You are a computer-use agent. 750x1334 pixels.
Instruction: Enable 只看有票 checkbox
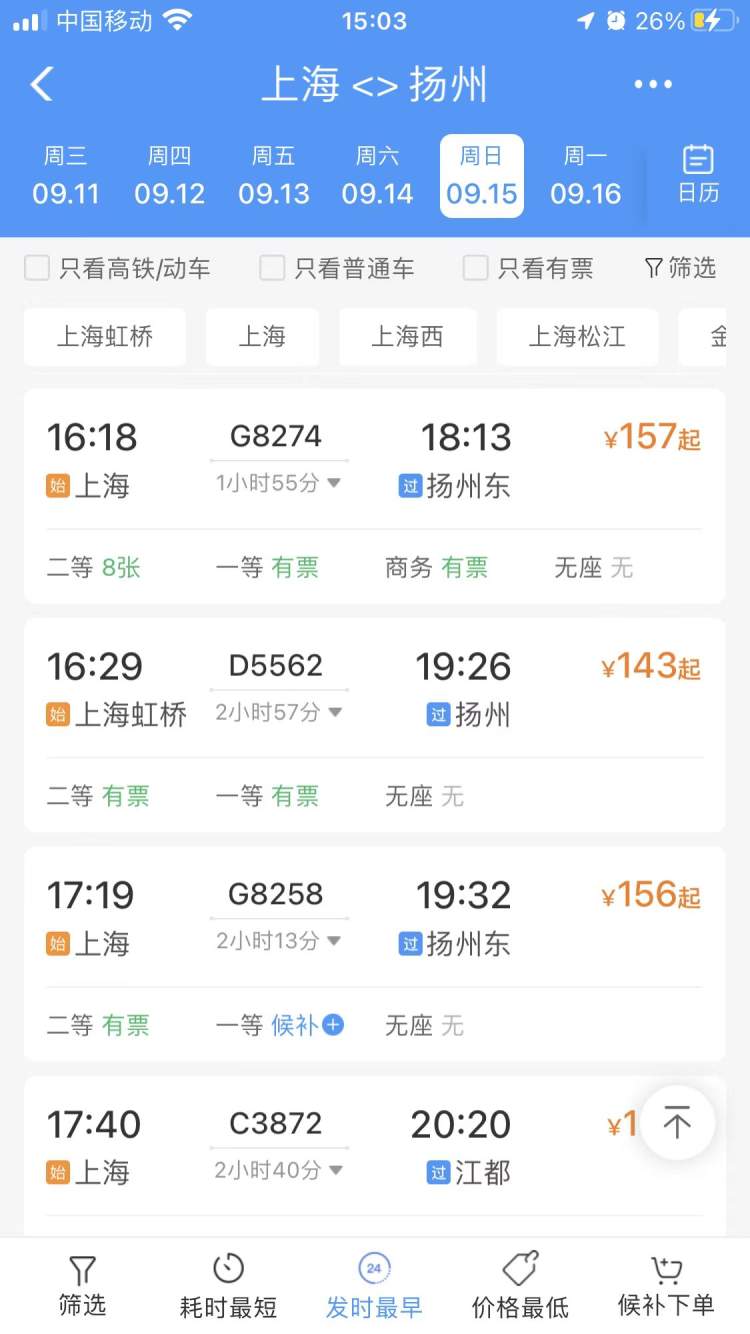click(476, 268)
